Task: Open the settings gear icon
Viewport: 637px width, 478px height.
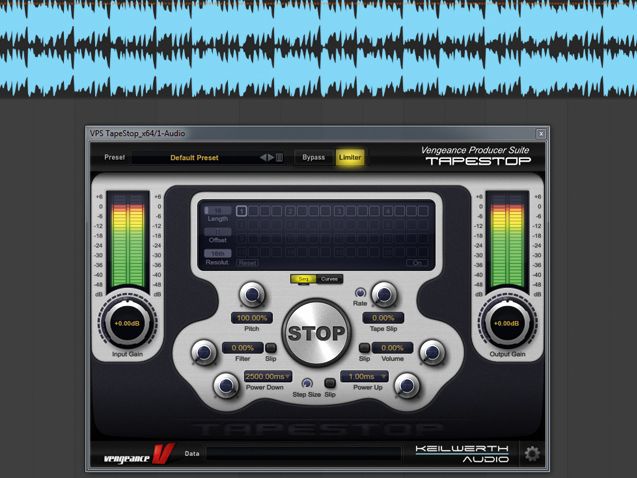Action: [x=532, y=454]
